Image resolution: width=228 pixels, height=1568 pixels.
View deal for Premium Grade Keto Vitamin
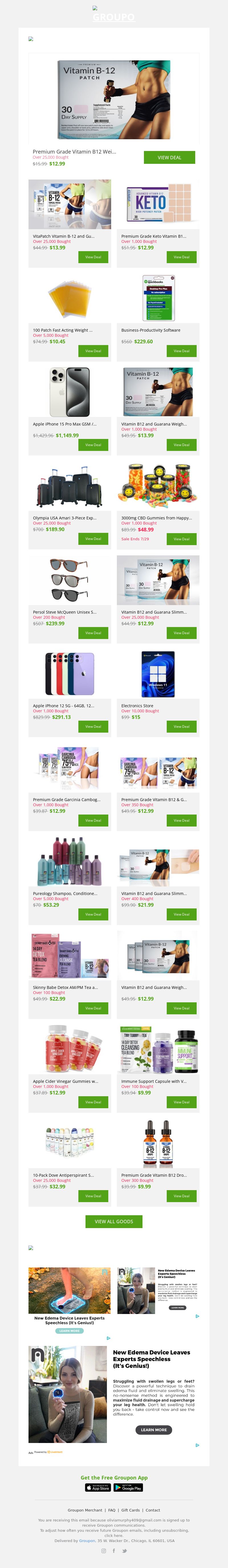point(181,257)
